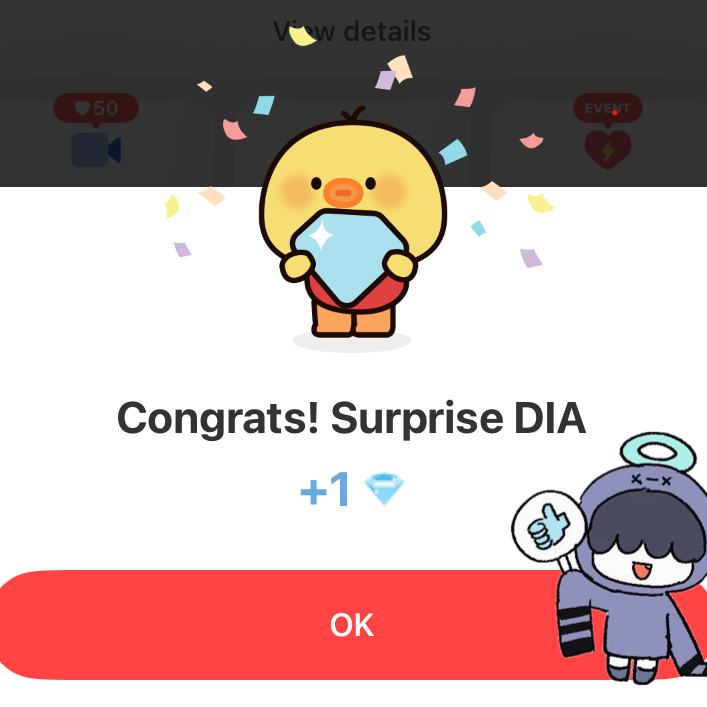This screenshot has width=707, height=707.
Task: Confirm the Surprise DIA reward with OK
Action: tap(350, 625)
